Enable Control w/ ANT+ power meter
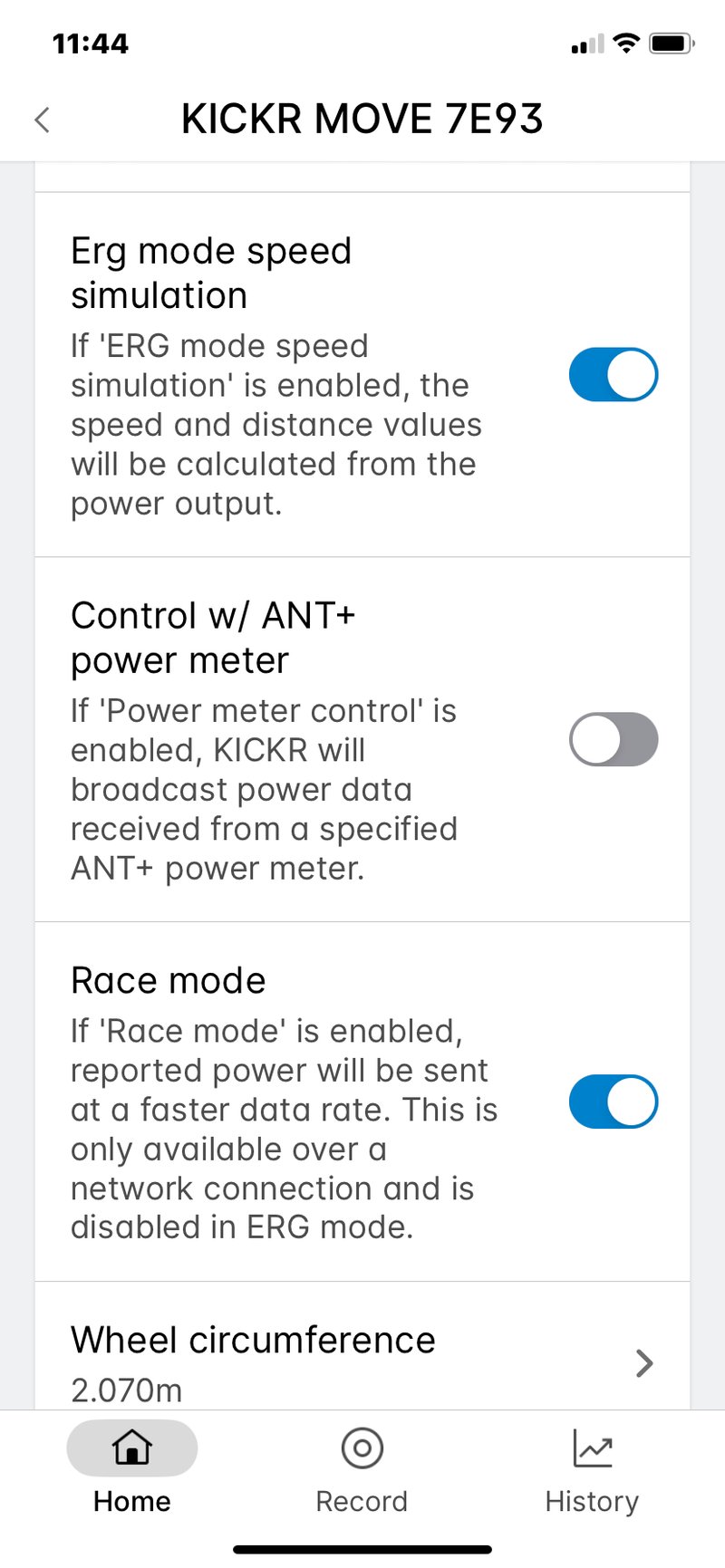725x1568 pixels. point(613,739)
